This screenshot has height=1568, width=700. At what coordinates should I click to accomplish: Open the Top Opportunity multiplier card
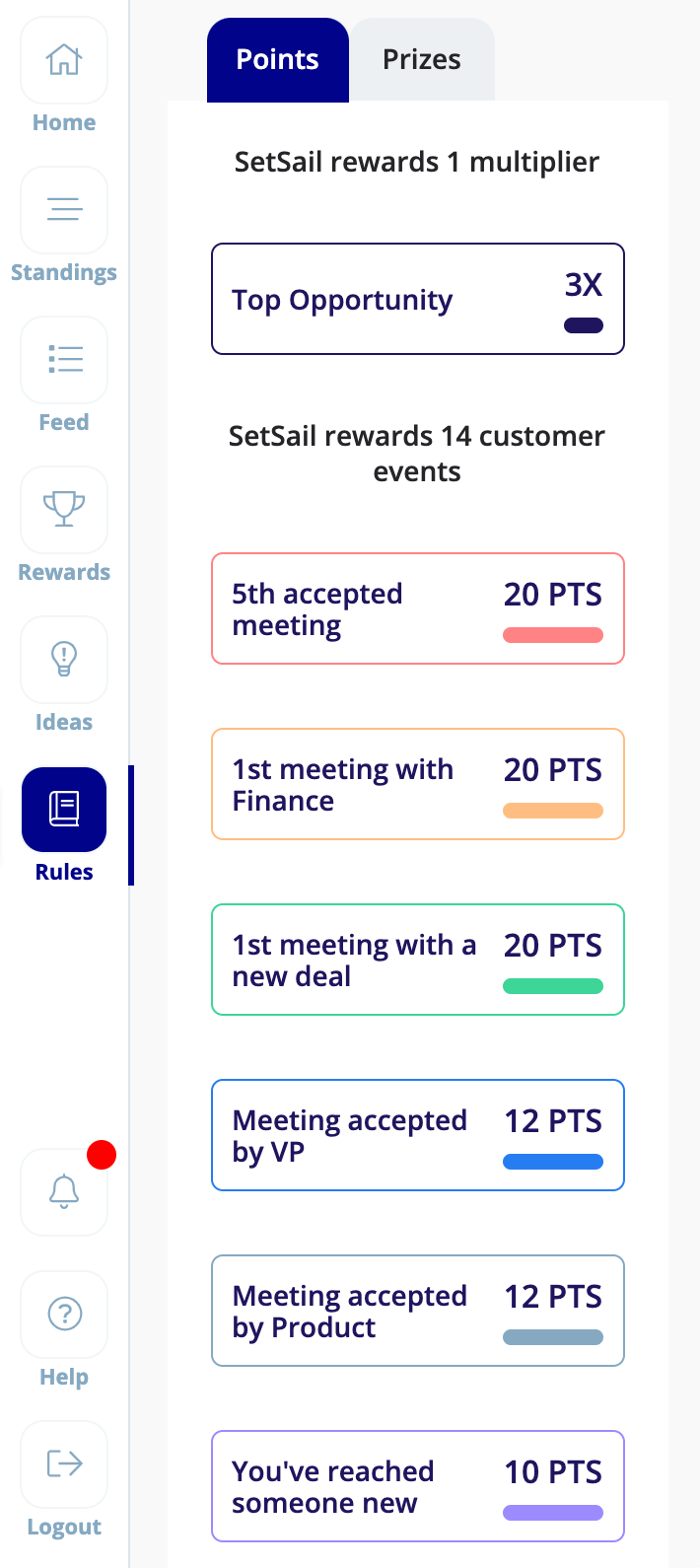[418, 299]
